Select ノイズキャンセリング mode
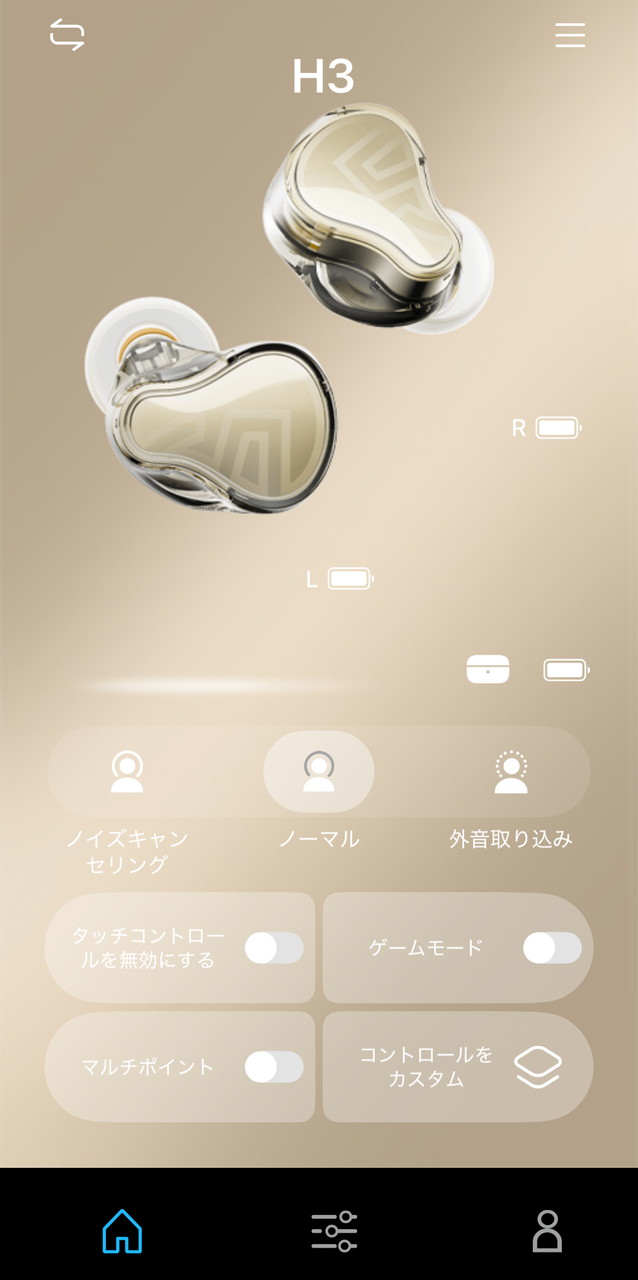The height and width of the screenshot is (1280, 638). (x=127, y=773)
